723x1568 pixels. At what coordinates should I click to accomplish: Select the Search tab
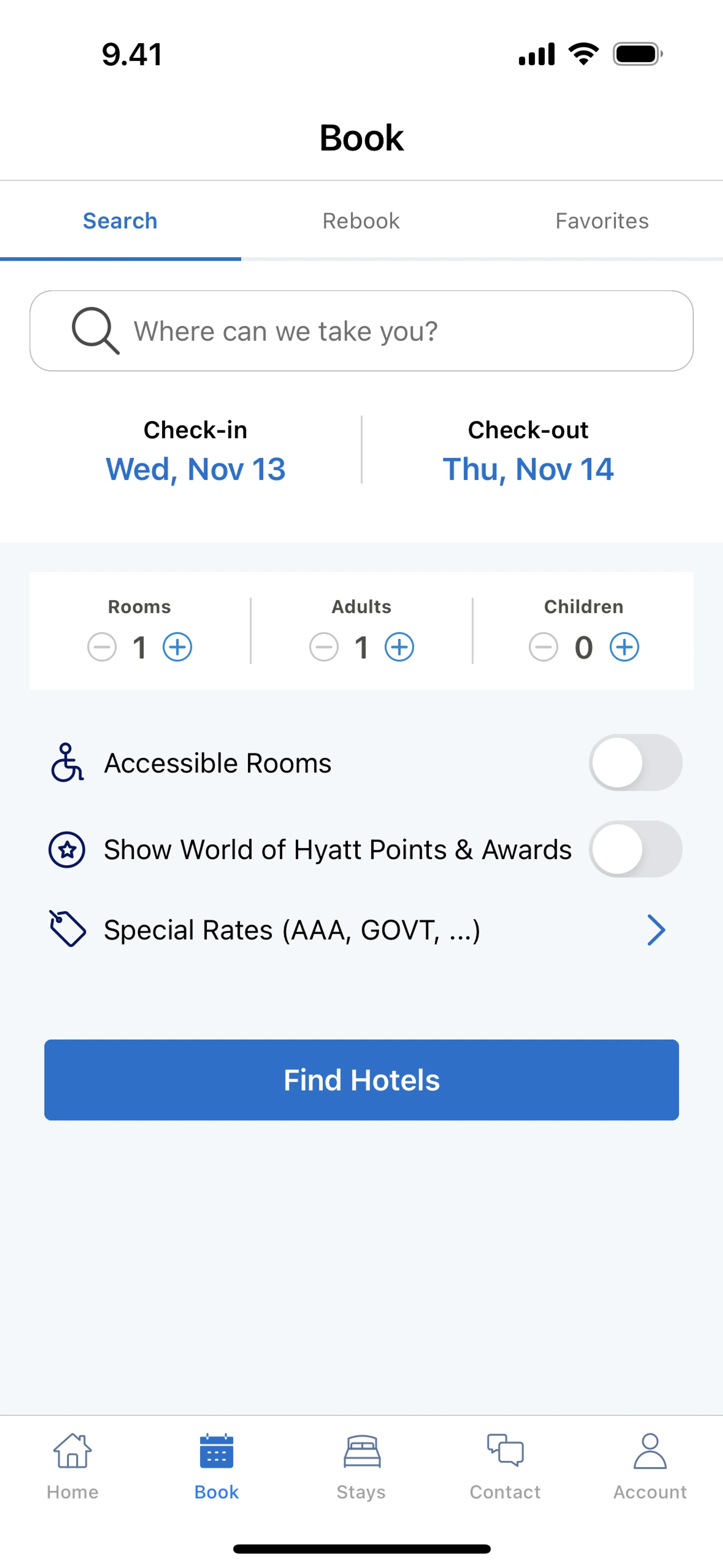[x=120, y=221]
